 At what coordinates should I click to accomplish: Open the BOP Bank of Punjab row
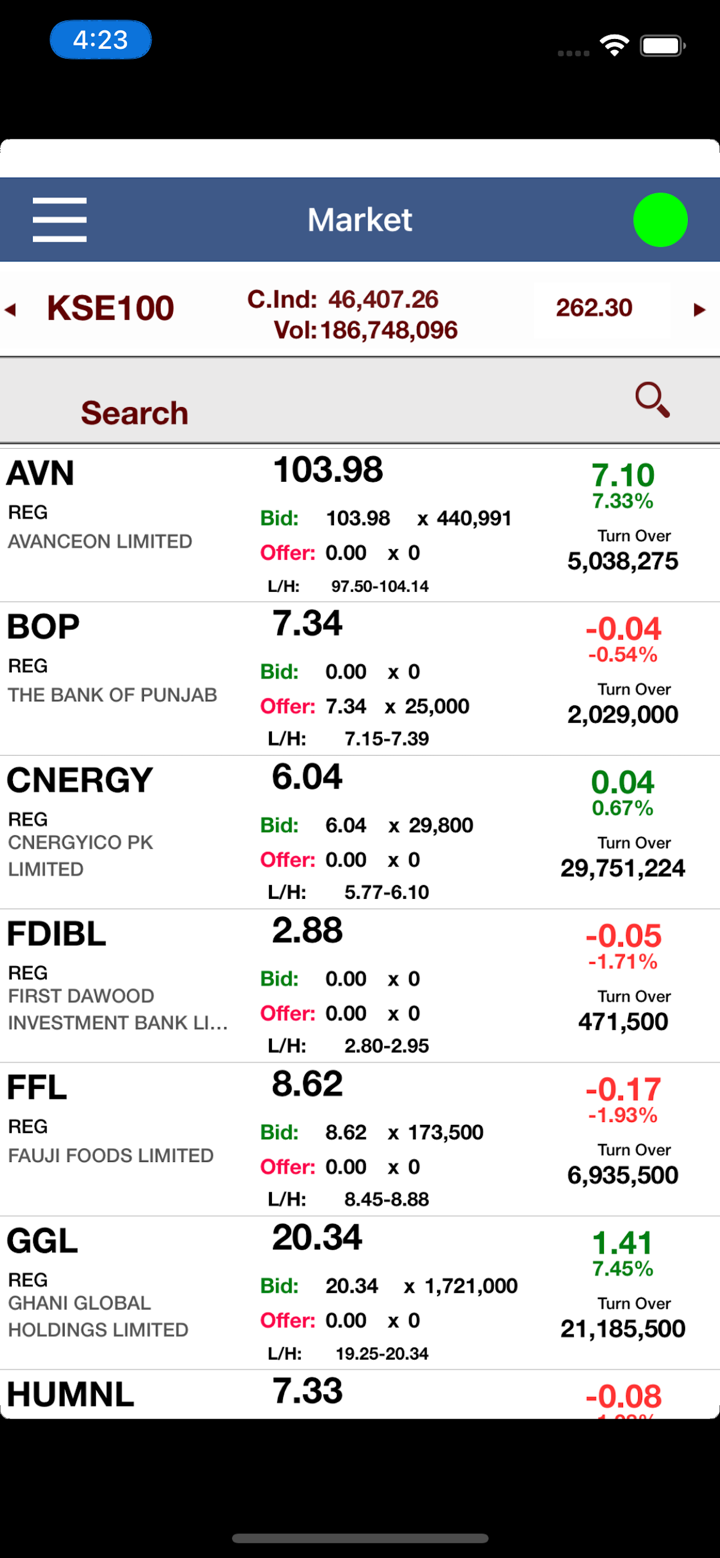coord(360,679)
